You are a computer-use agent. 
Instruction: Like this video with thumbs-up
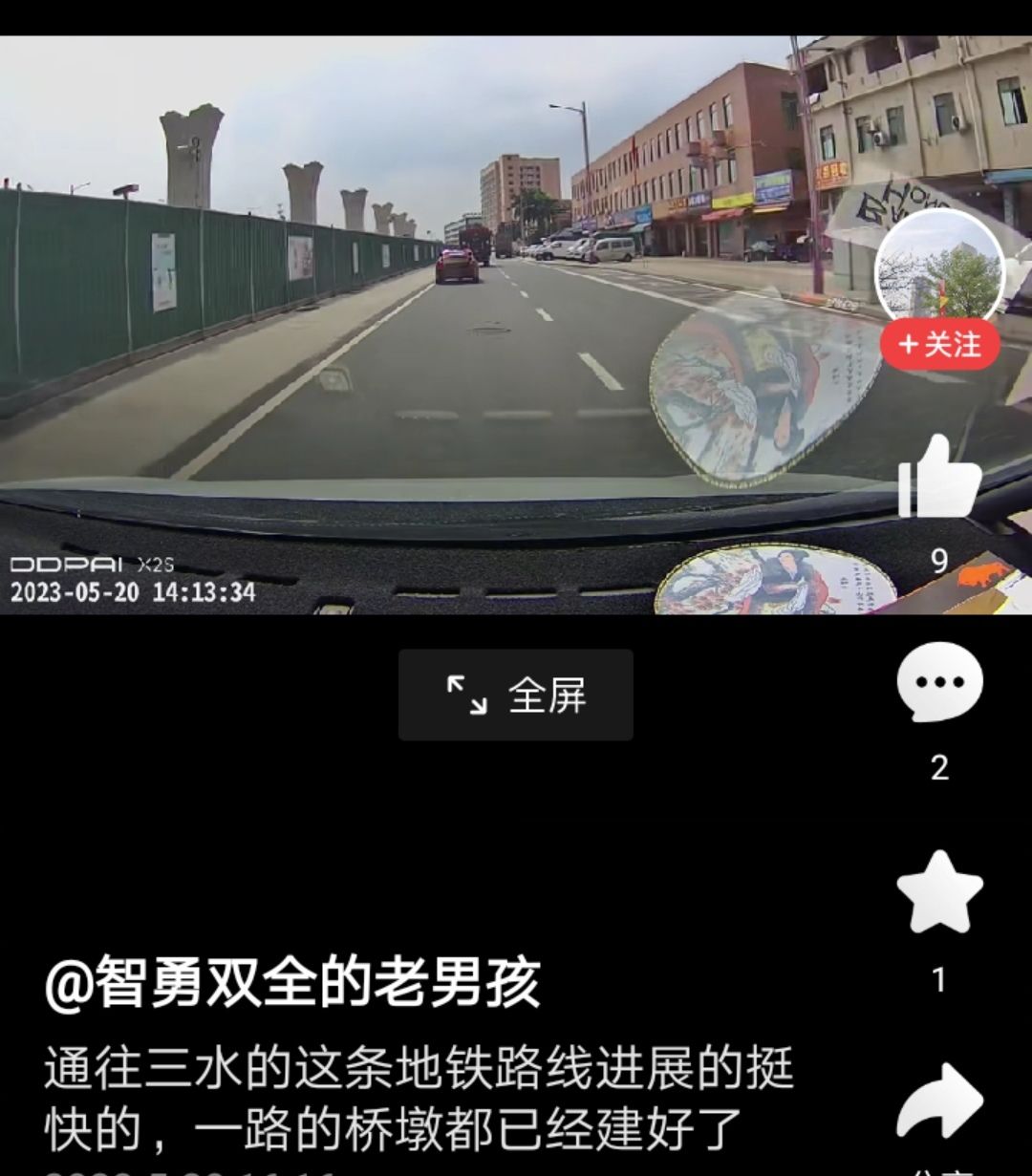pos(939,478)
